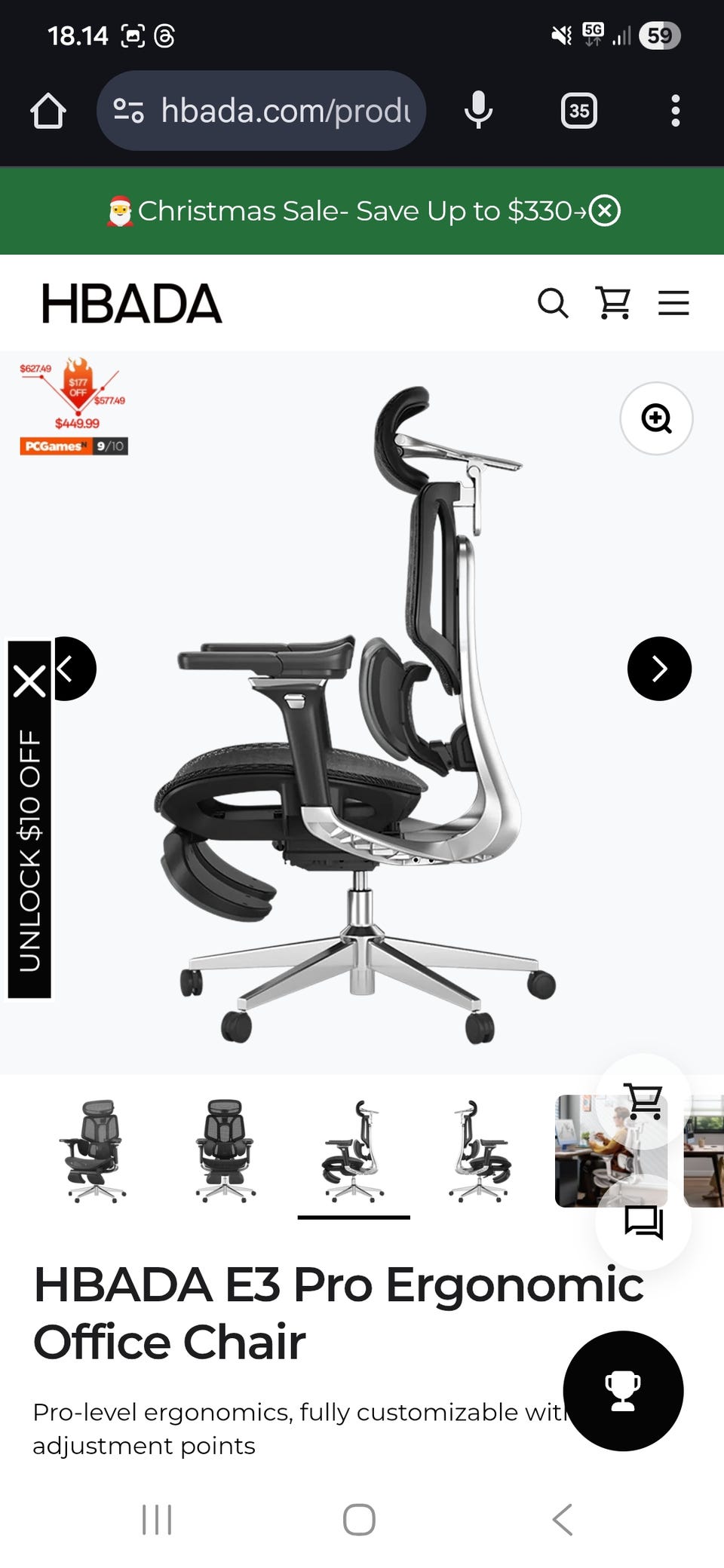Screen dimensions: 724x1568
Task: Show the next product image
Action: (659, 669)
